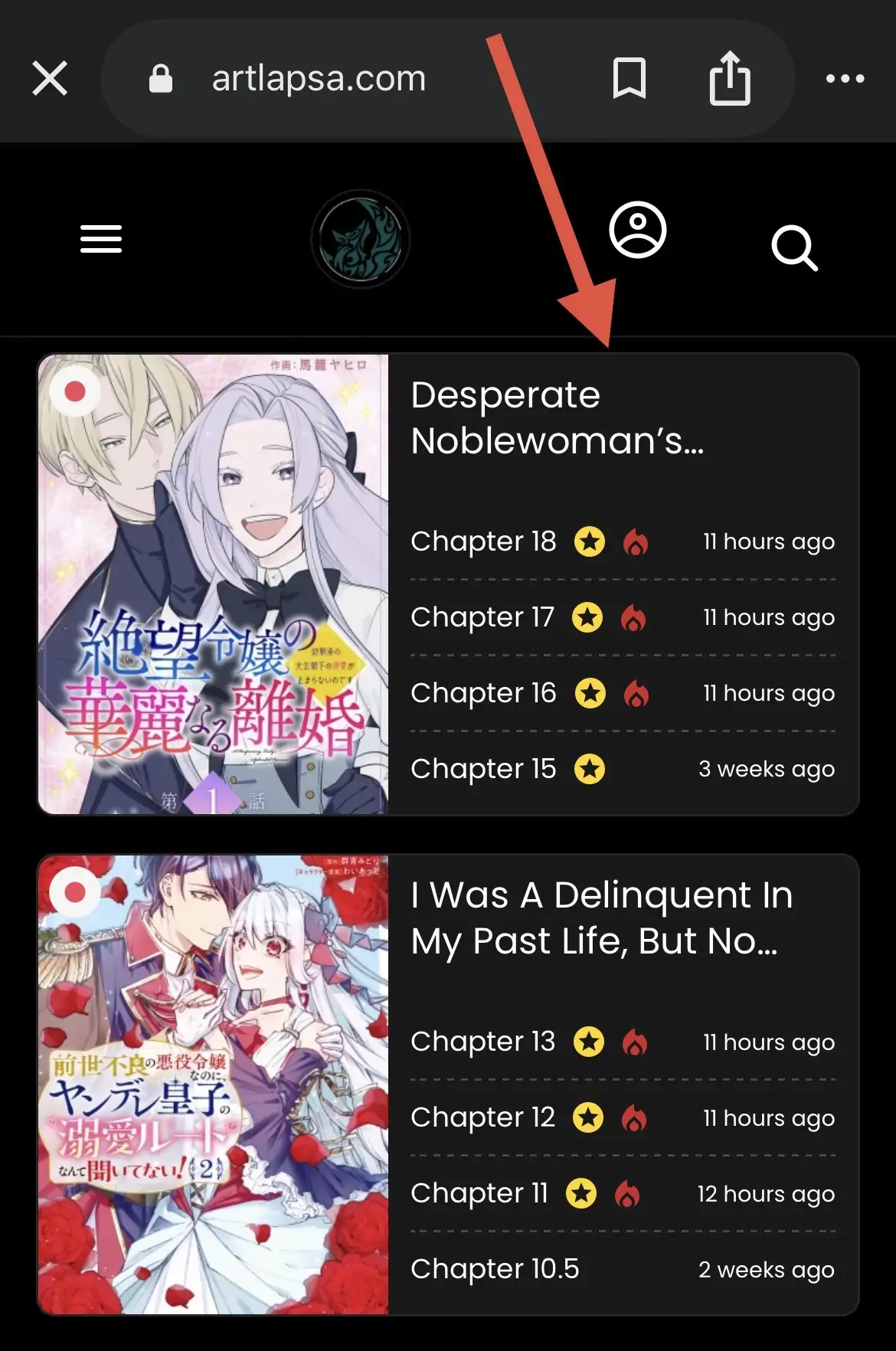Read Chapter 17 of Desperate Noblewoman's
Viewport: 896px width, 1351px height.
pyautogui.click(x=482, y=617)
